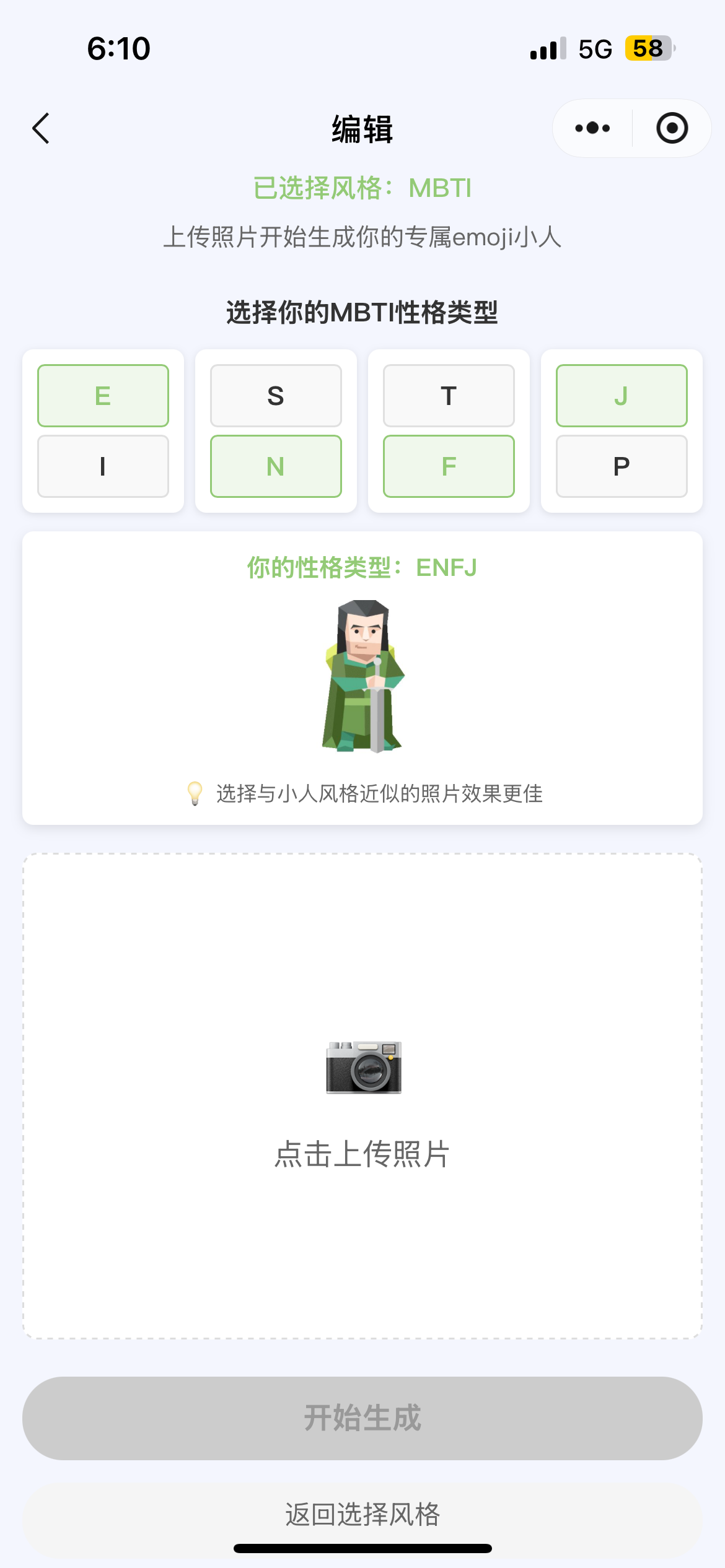
Task: Pick the F personality letter
Action: (449, 466)
